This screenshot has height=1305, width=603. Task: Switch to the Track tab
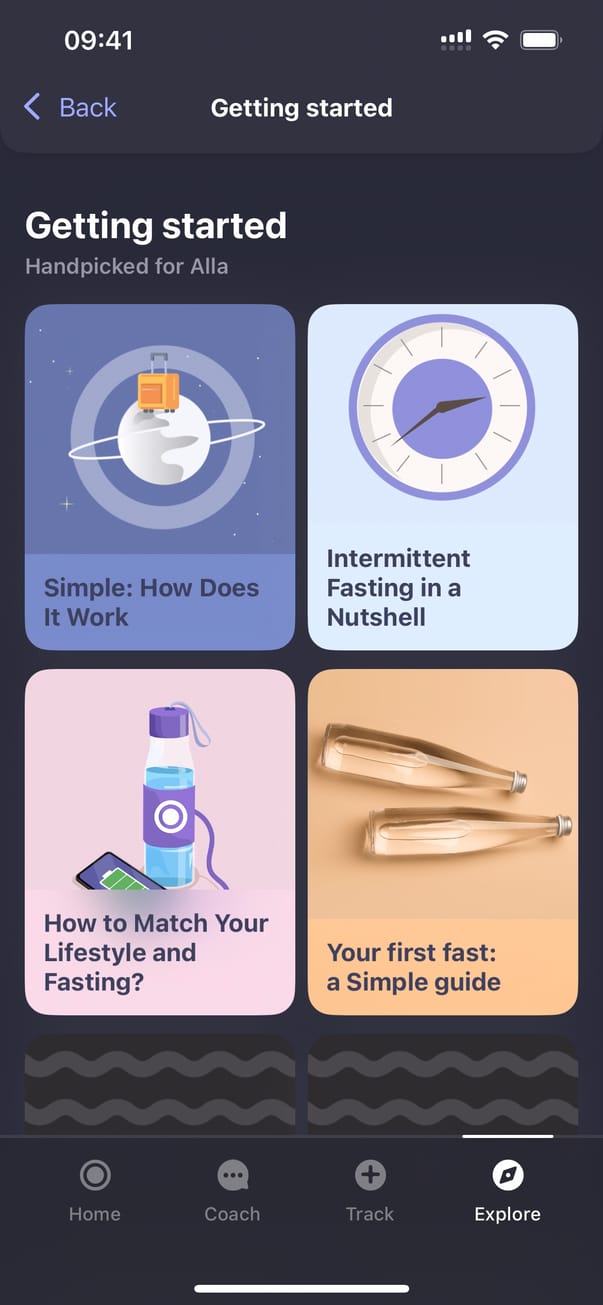coord(370,1191)
